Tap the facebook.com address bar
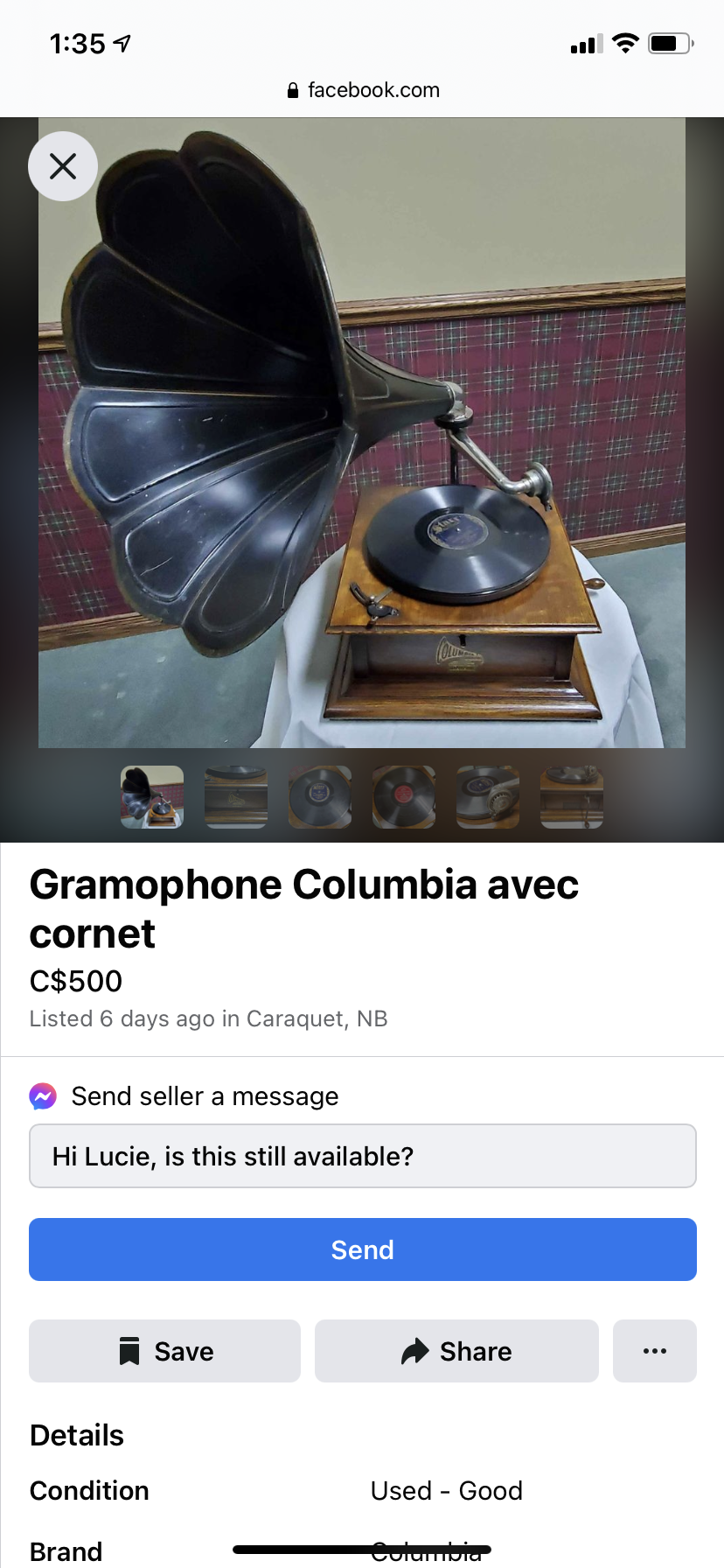Image resolution: width=724 pixels, height=1568 pixels. pyautogui.click(x=362, y=90)
